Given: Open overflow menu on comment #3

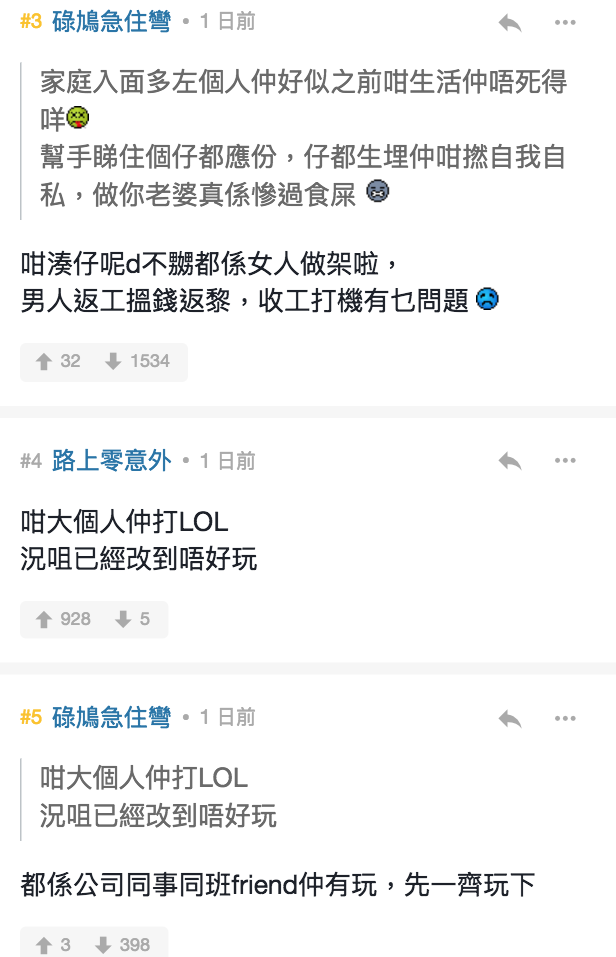Looking at the screenshot, I should (x=565, y=23).
